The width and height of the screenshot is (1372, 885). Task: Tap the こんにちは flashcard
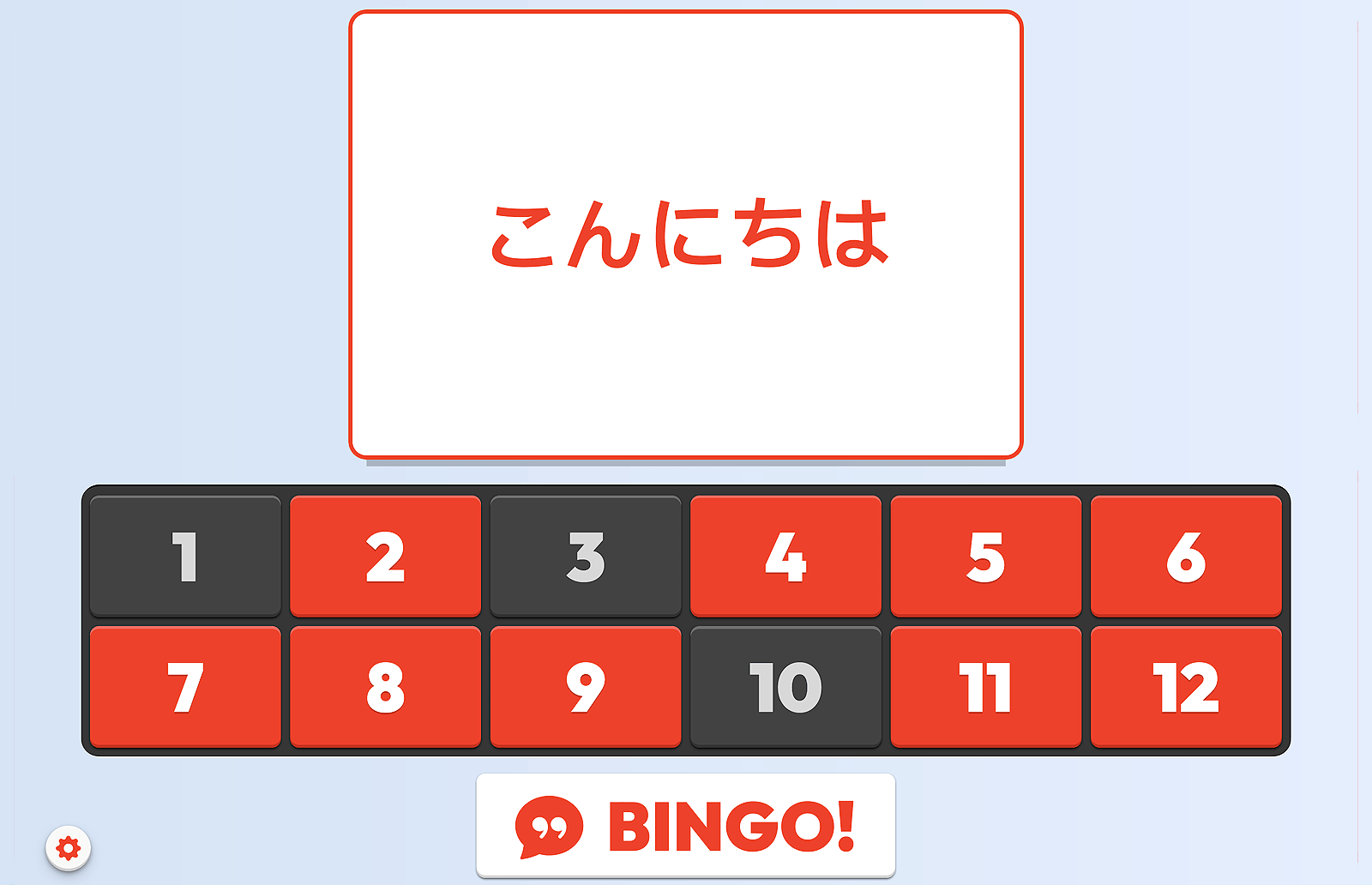[x=686, y=235]
